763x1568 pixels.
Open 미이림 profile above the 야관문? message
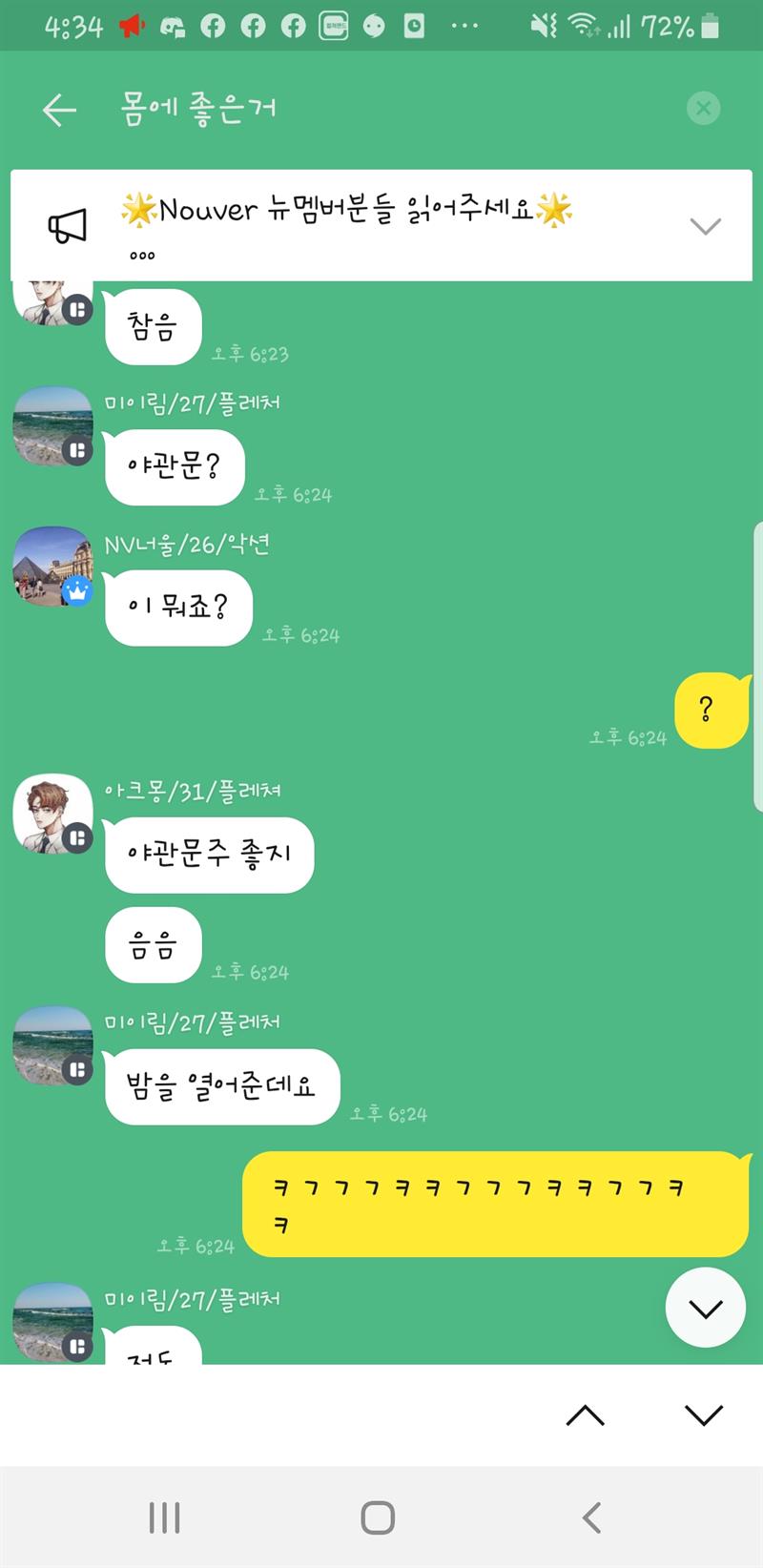pos(52,425)
